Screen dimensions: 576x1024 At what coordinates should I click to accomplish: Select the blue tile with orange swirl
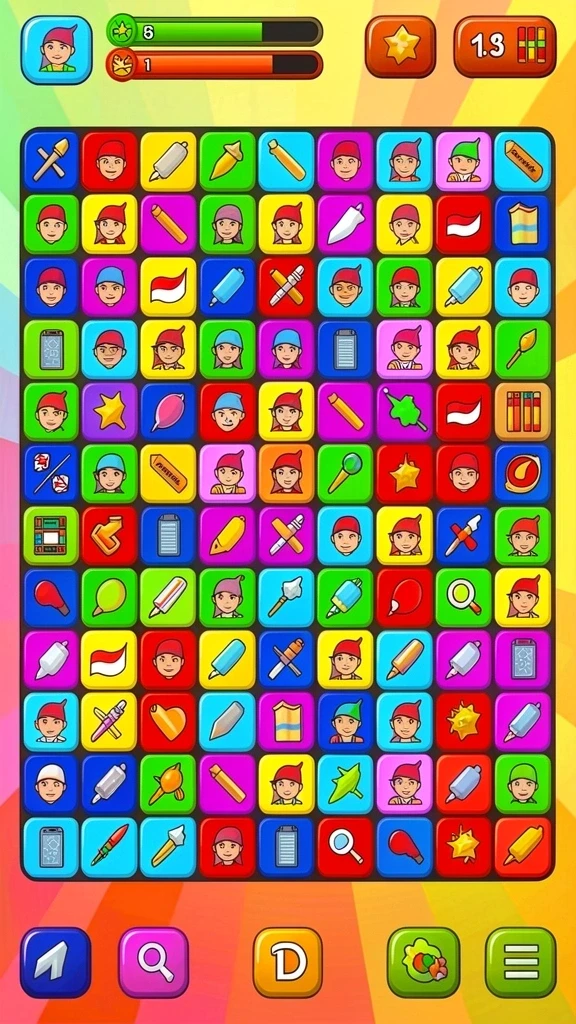(x=522, y=473)
